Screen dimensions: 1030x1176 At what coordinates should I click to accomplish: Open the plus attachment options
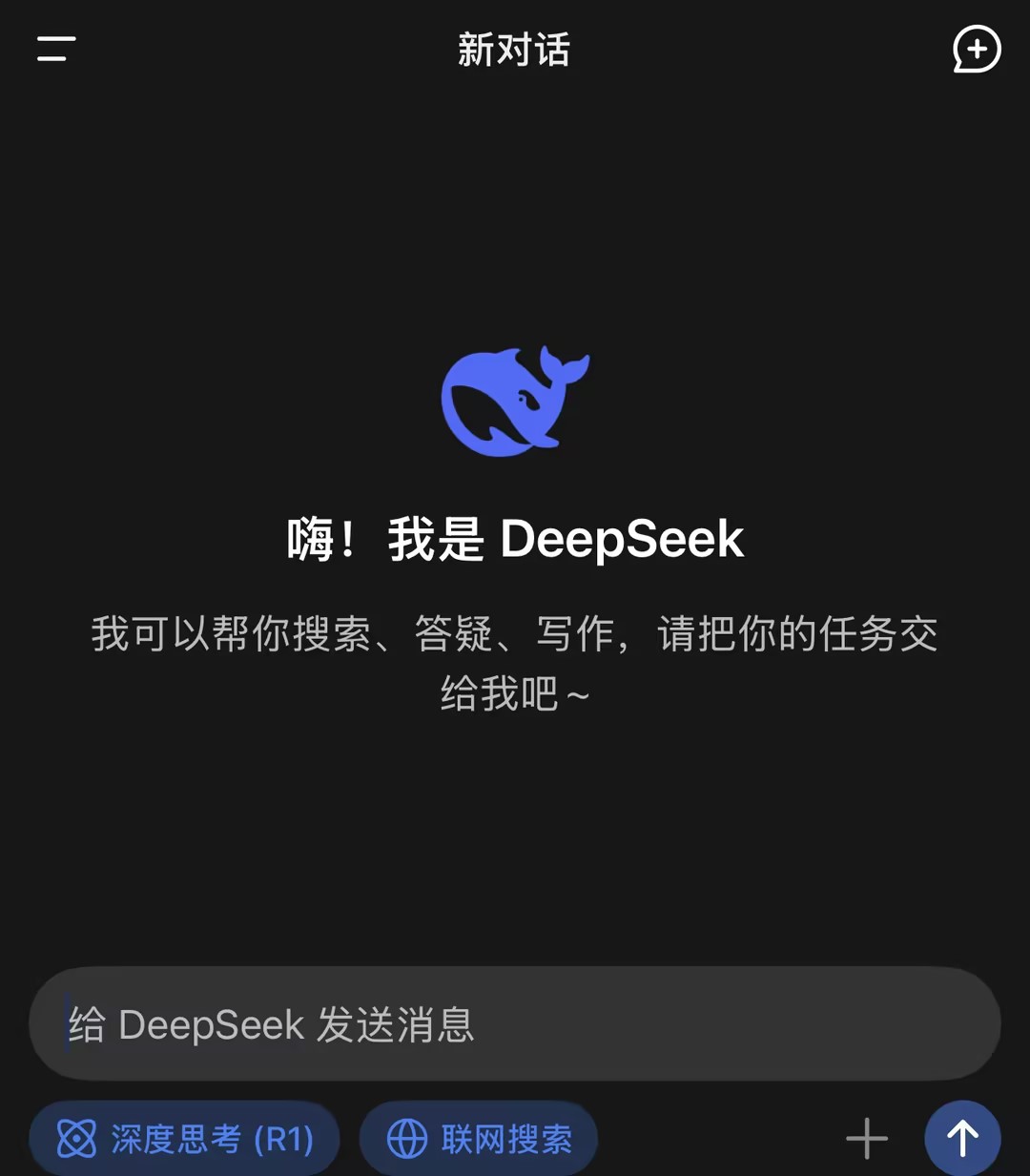click(867, 1139)
